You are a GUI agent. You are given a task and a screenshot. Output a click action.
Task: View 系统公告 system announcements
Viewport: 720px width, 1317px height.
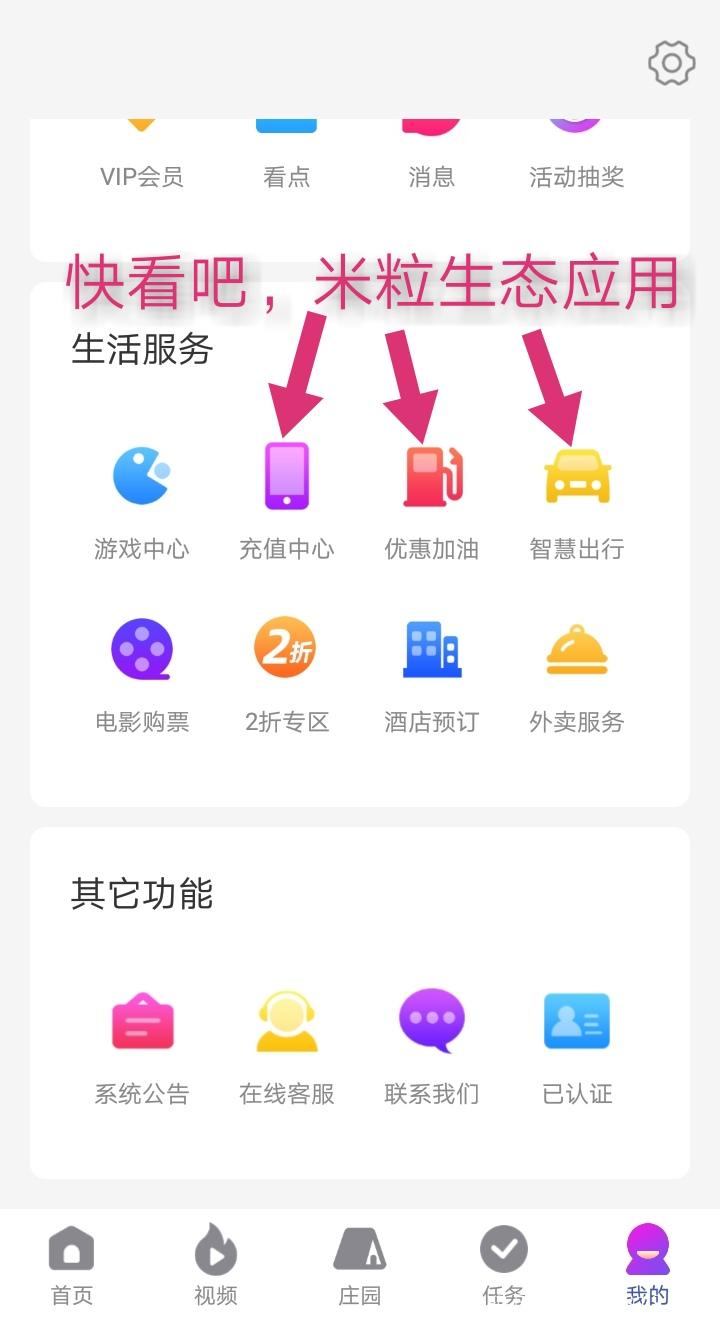[x=142, y=1045]
